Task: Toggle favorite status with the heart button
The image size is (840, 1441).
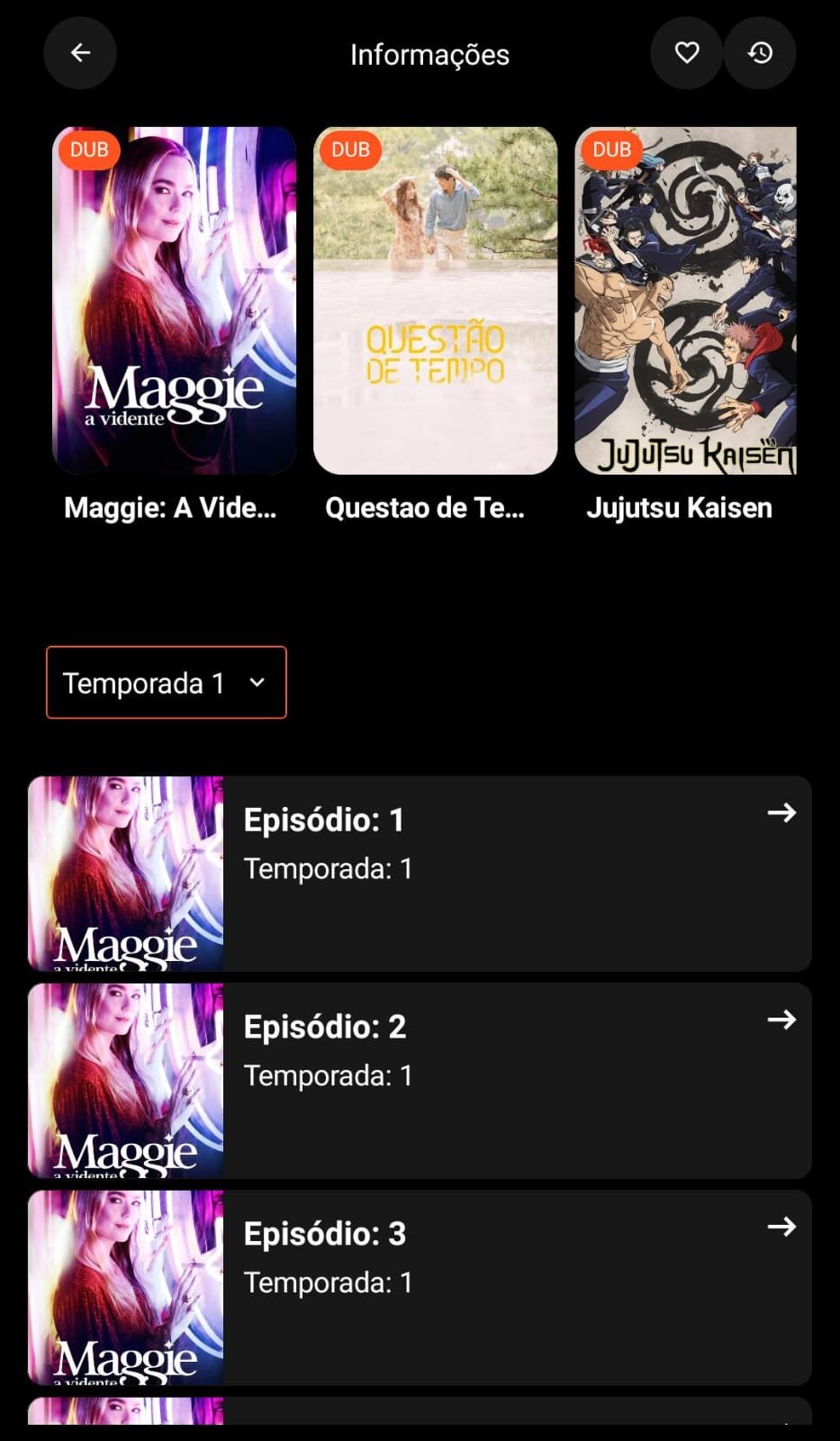Action: click(685, 53)
